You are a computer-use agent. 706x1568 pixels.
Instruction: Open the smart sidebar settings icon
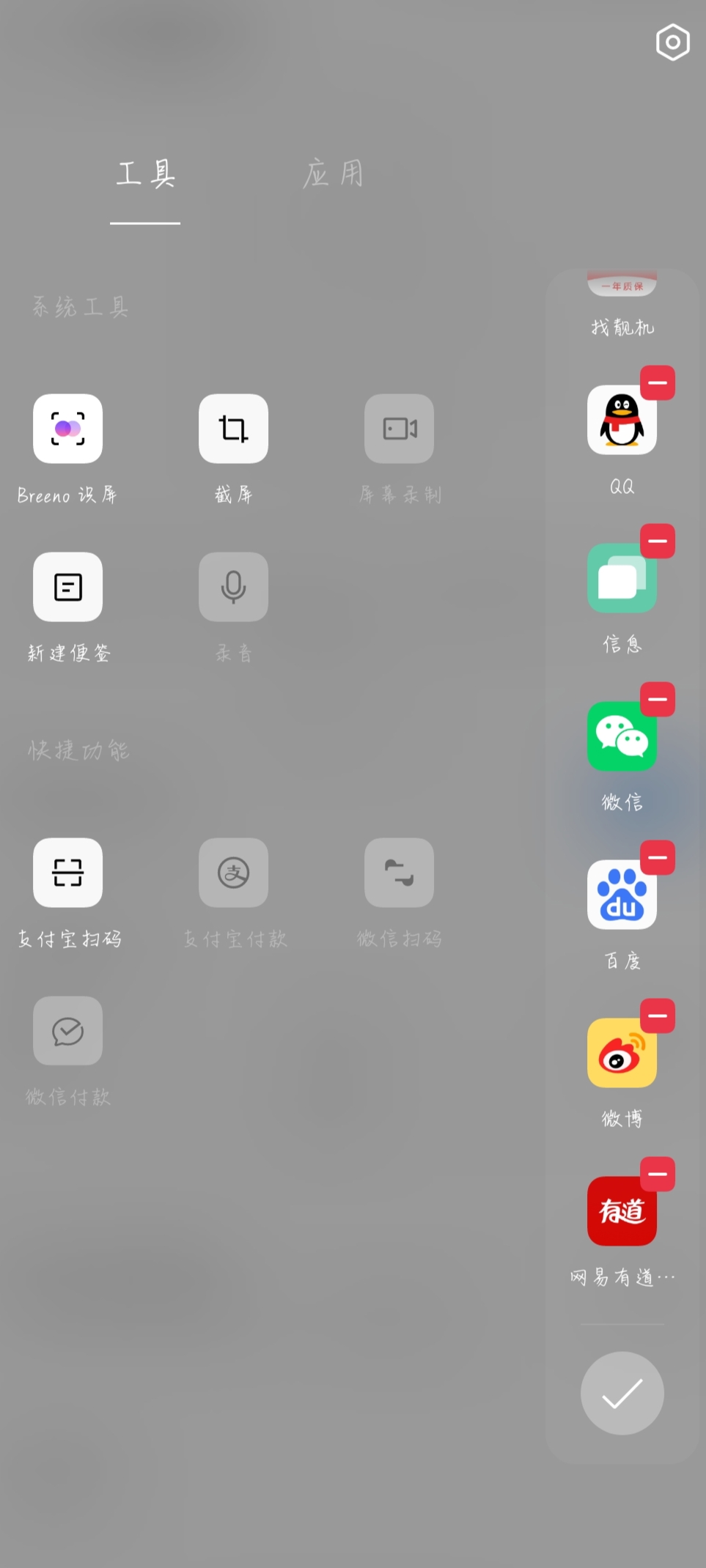672,42
